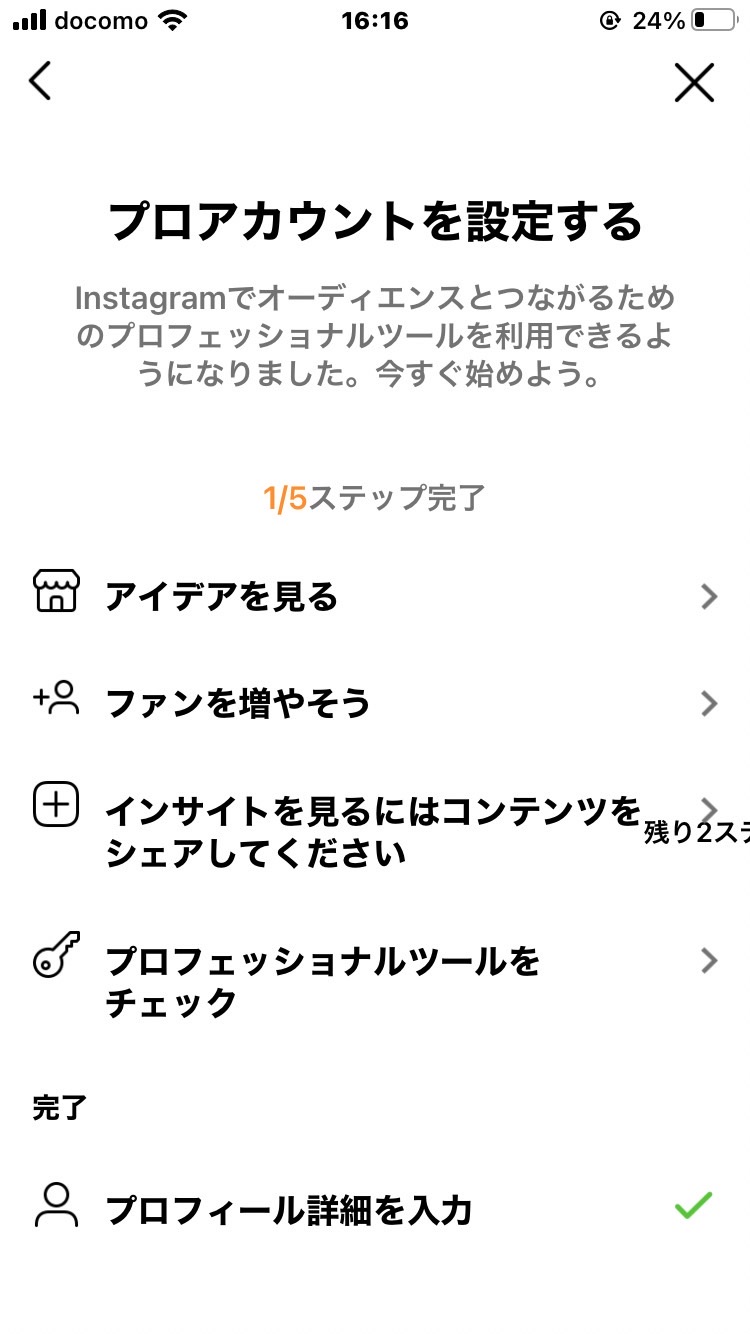This screenshot has width=750, height=1334.
Task: Select インサイトを見るにはコンテンツをシェアしてください
Action: coord(375,831)
